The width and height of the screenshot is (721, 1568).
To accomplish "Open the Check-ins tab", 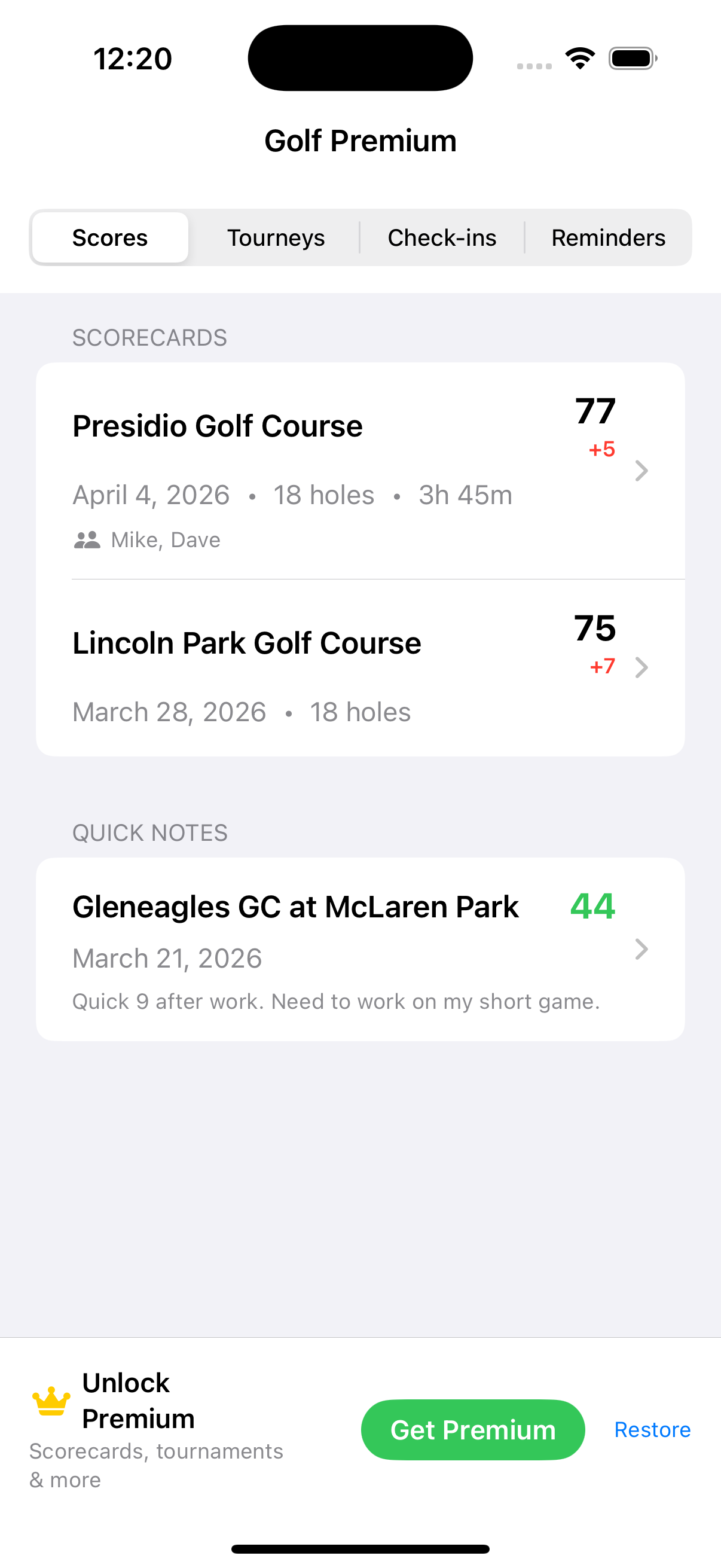I will pos(442,237).
